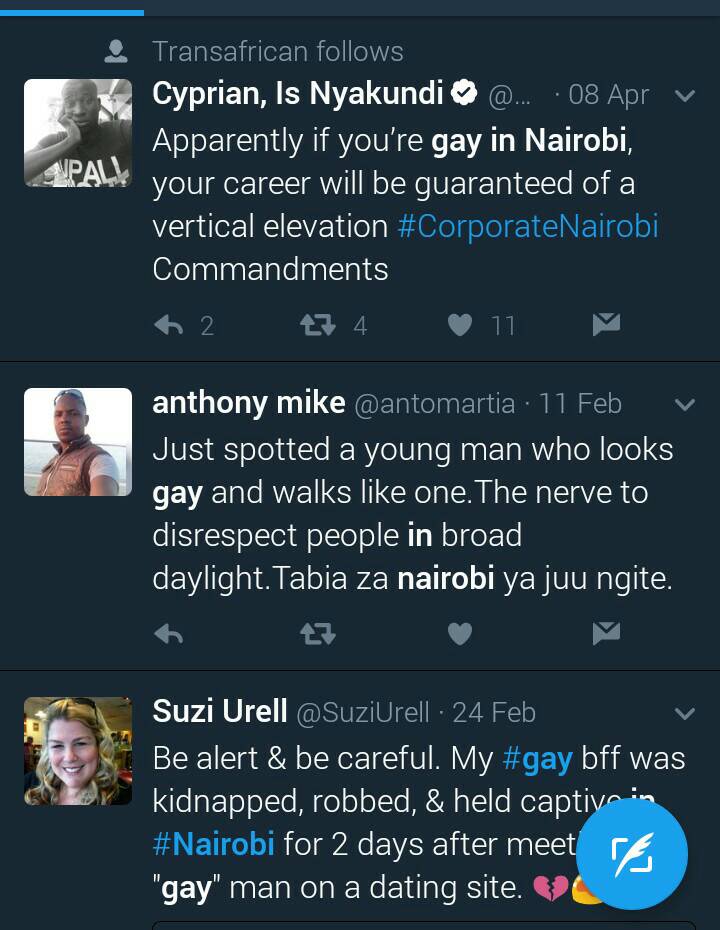Image resolution: width=720 pixels, height=930 pixels.
Task: Expand options chevron on Cyprian's tweet
Action: 685,97
